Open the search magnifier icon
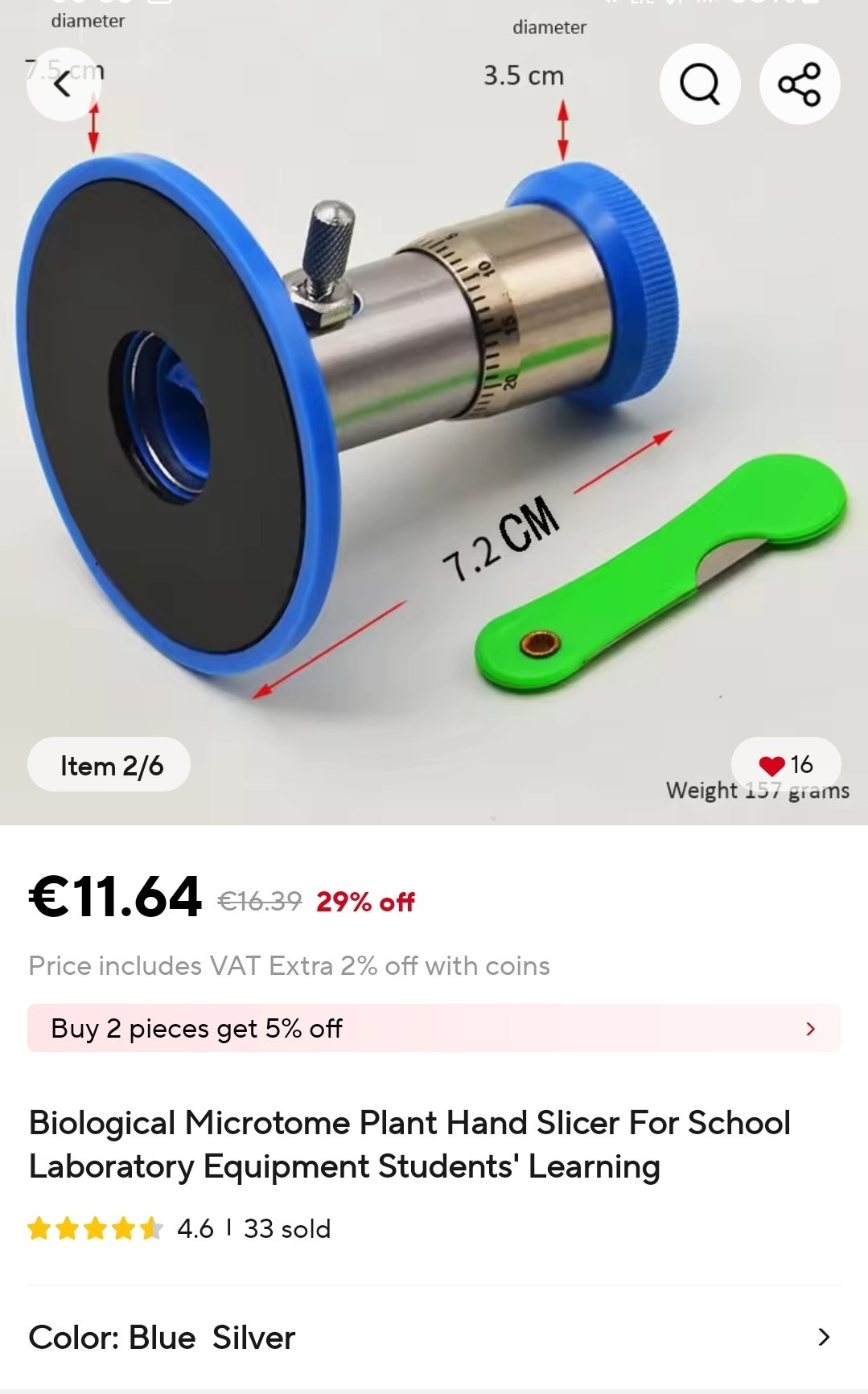This screenshot has width=868, height=1394. pos(700,84)
